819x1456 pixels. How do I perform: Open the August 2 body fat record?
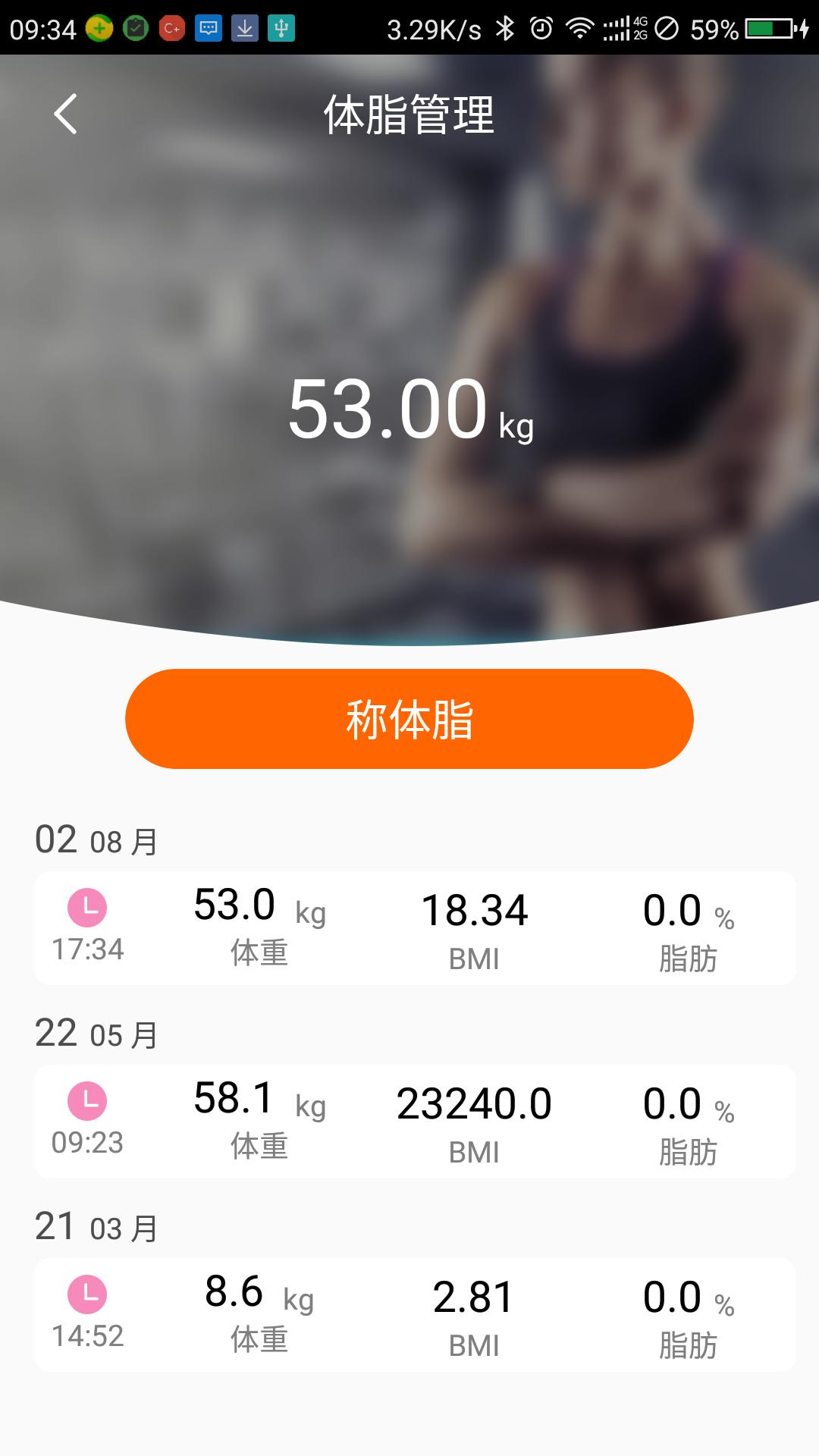click(x=409, y=927)
